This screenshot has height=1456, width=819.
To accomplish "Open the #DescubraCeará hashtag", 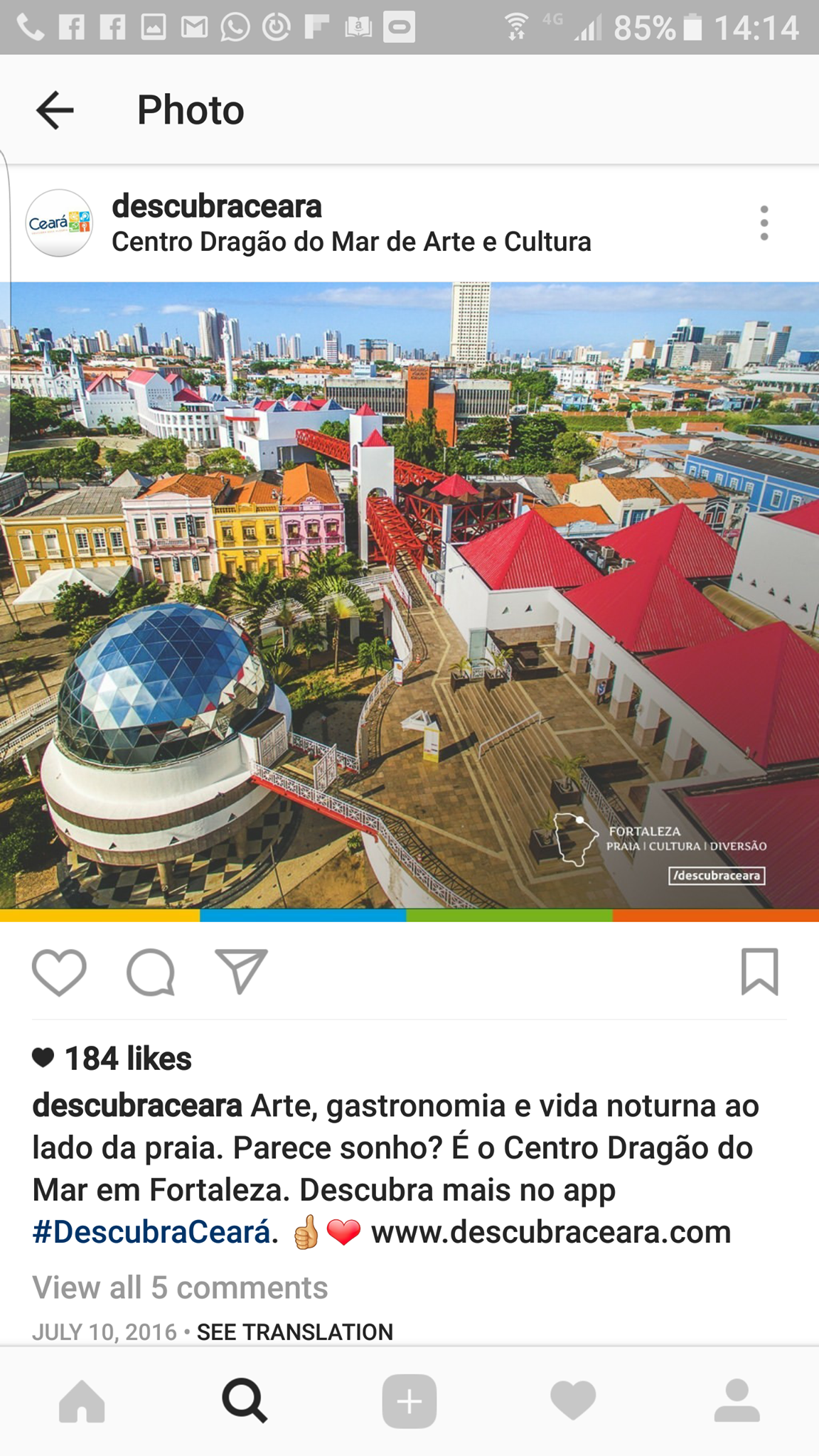I will tap(151, 1232).
